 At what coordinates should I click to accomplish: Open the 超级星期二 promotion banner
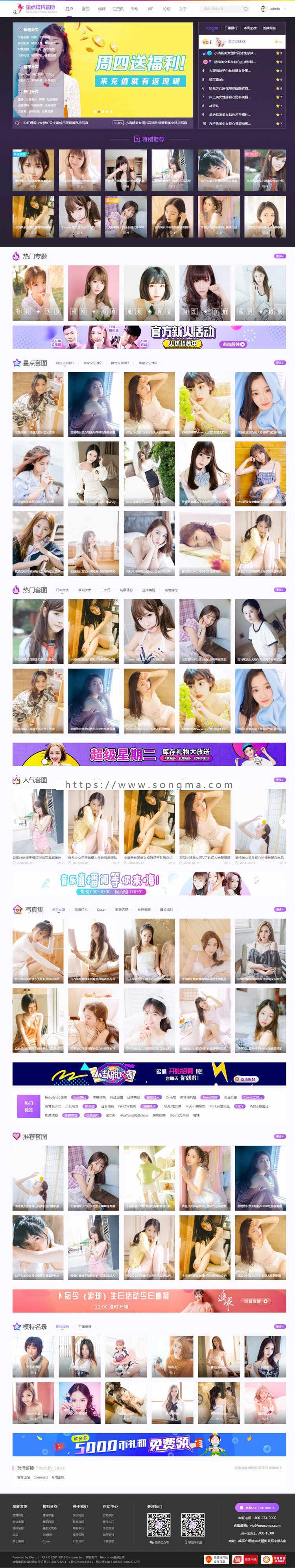point(149,754)
